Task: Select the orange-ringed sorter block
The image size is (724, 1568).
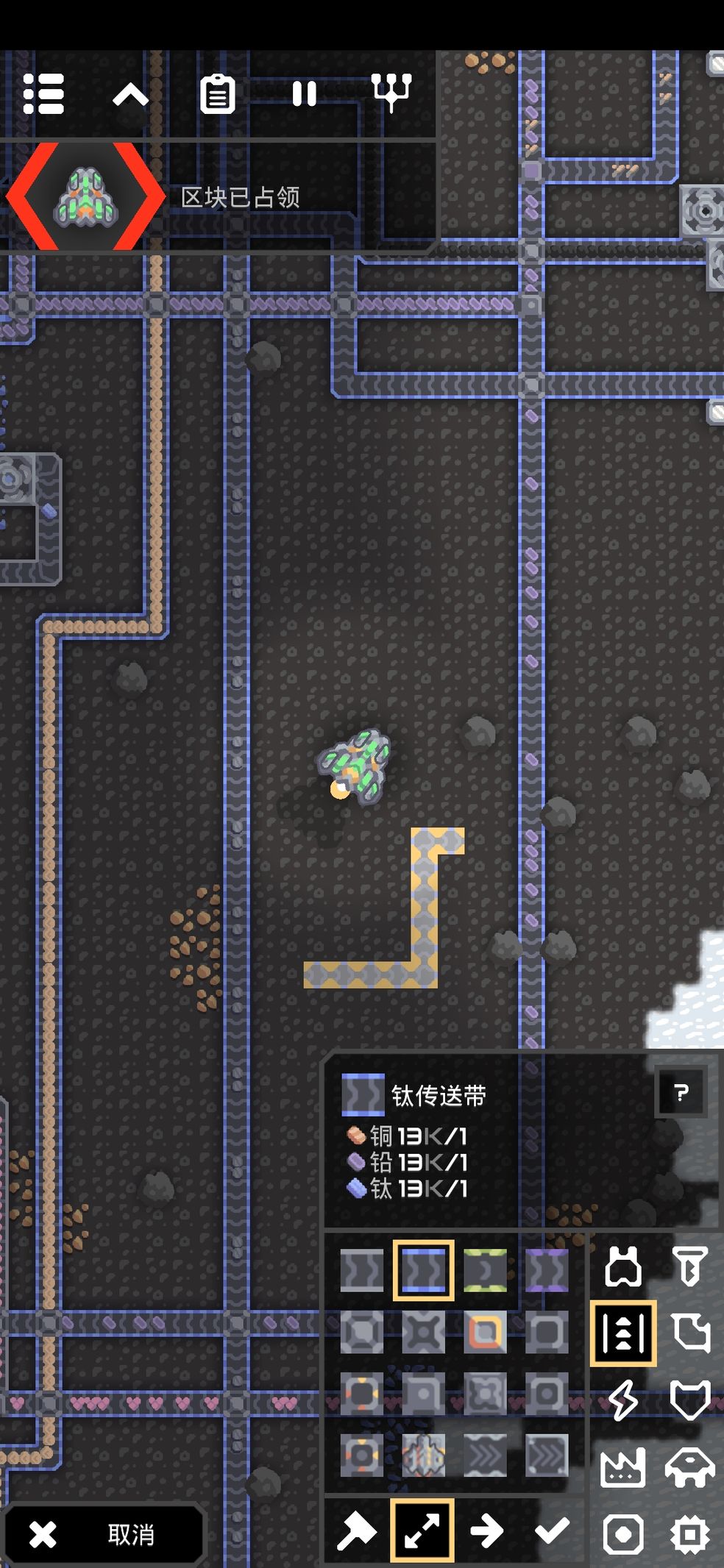Action: (485, 1332)
